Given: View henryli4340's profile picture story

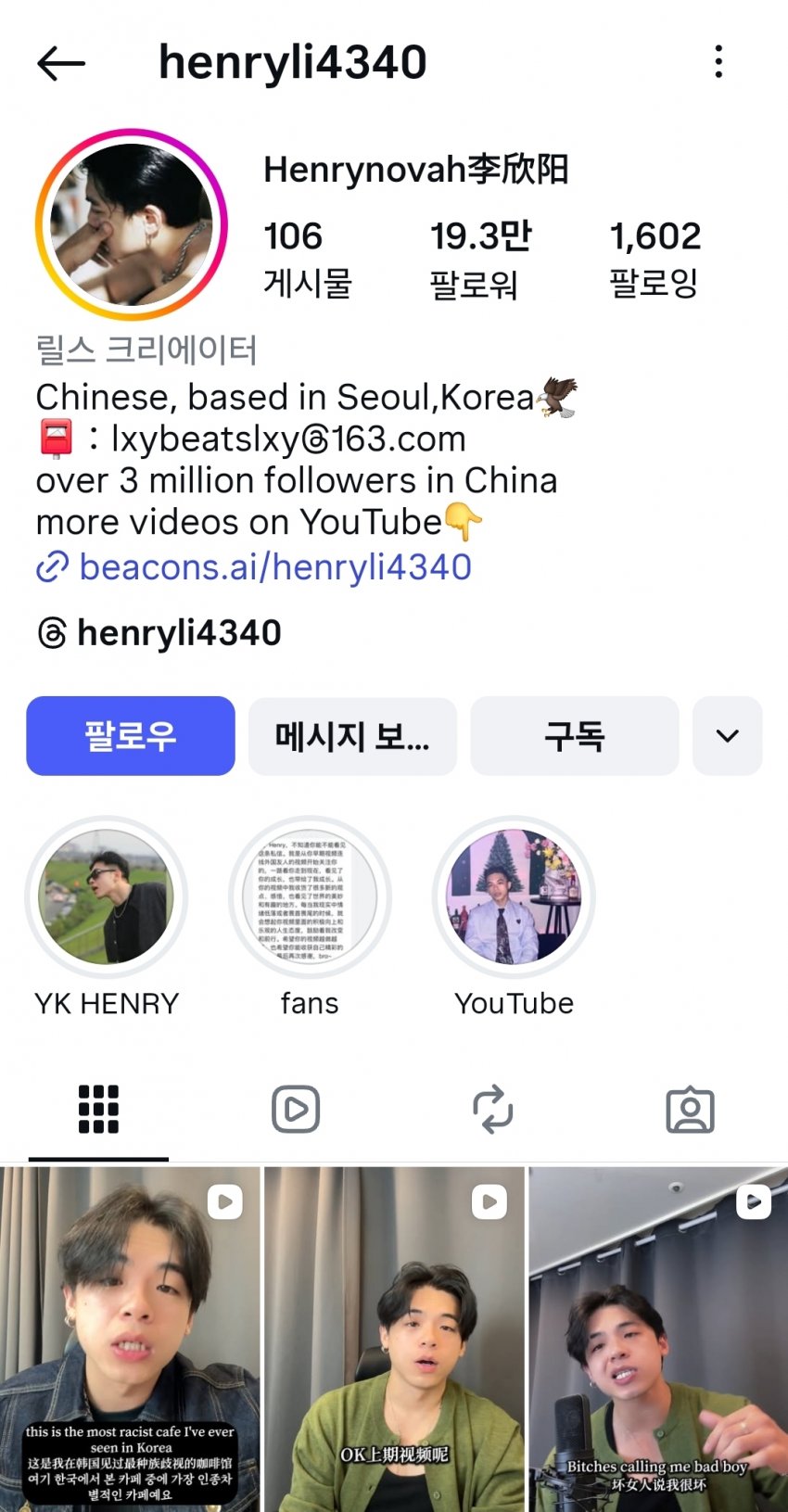Looking at the screenshot, I should (x=132, y=224).
